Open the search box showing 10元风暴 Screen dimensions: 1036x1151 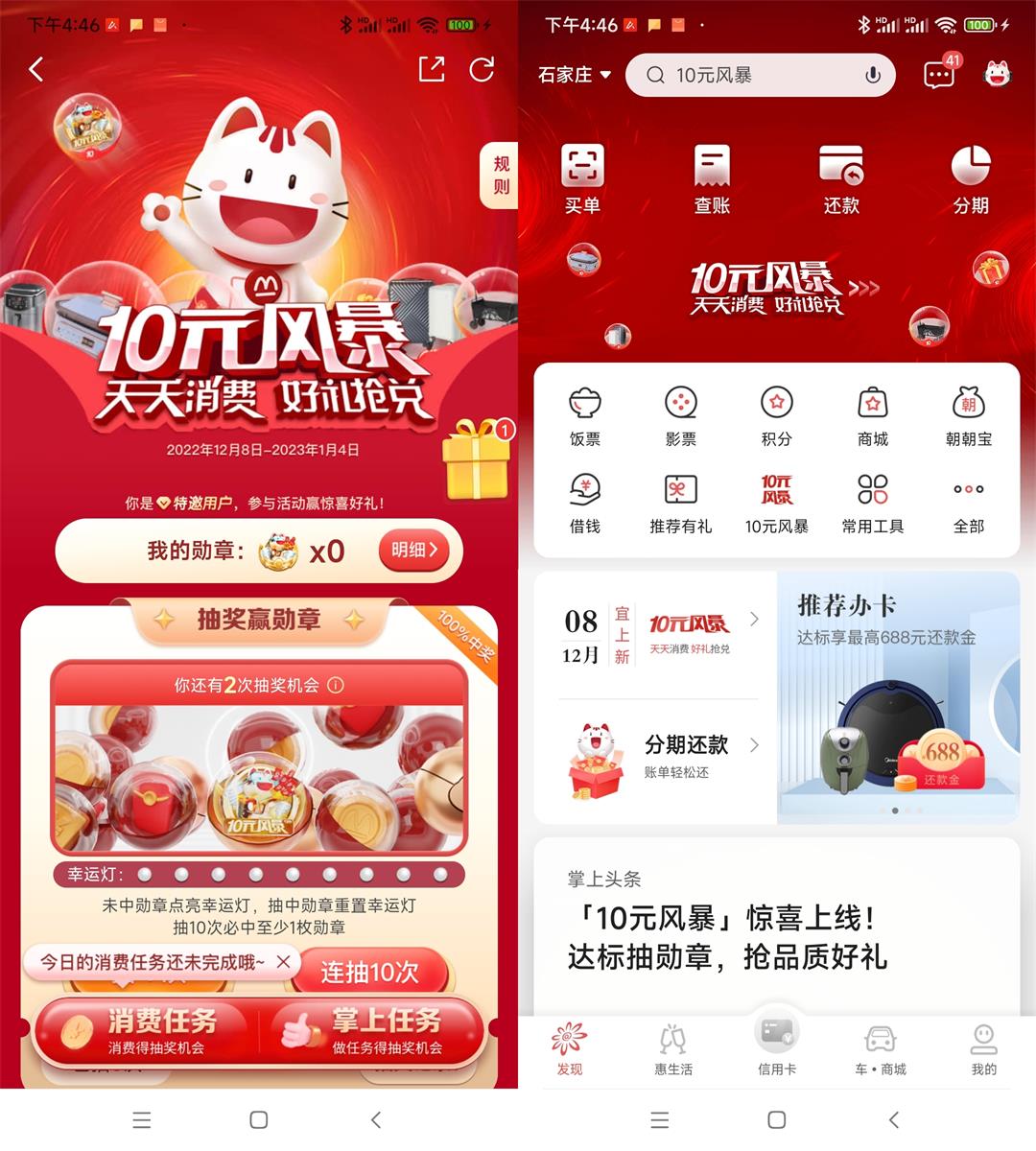tap(758, 75)
